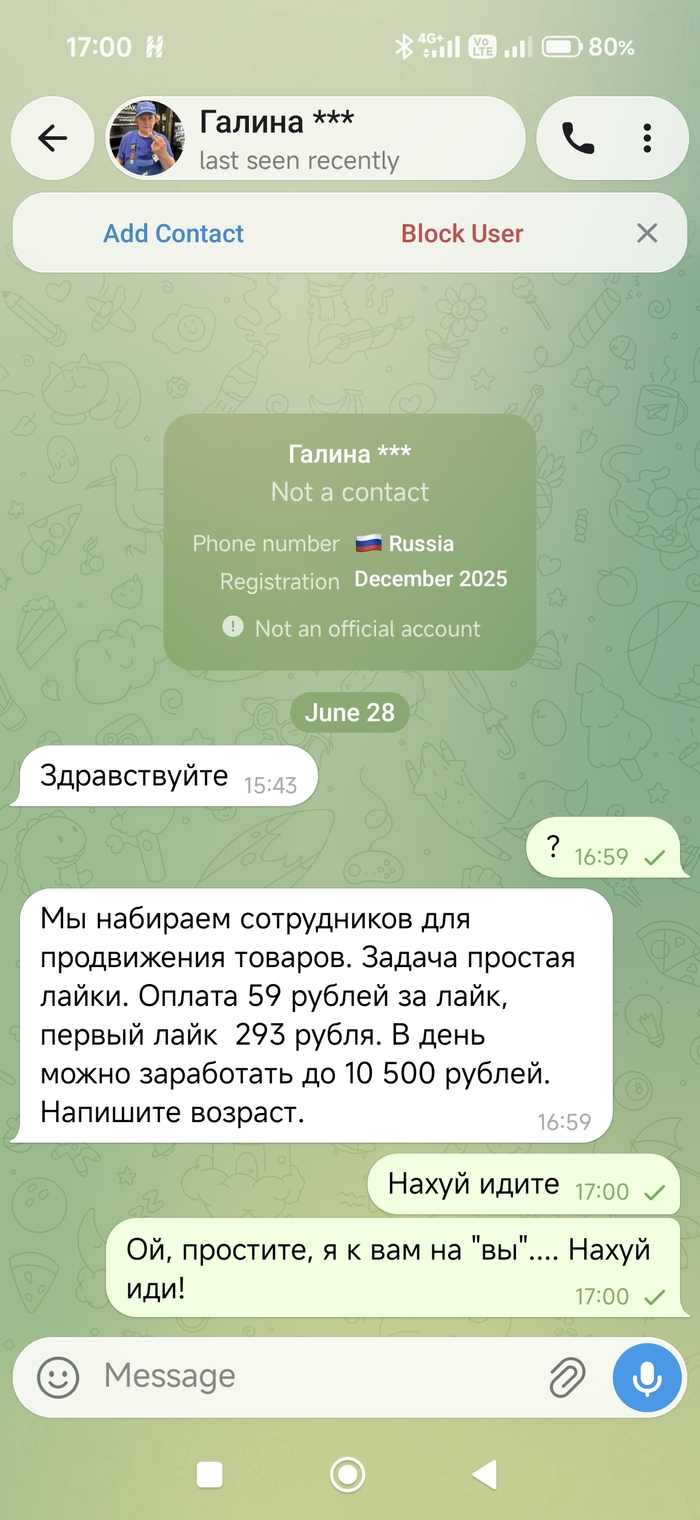Screen dimensions: 700x1520
Task: Tap the system back triangle
Action: 484,1474
